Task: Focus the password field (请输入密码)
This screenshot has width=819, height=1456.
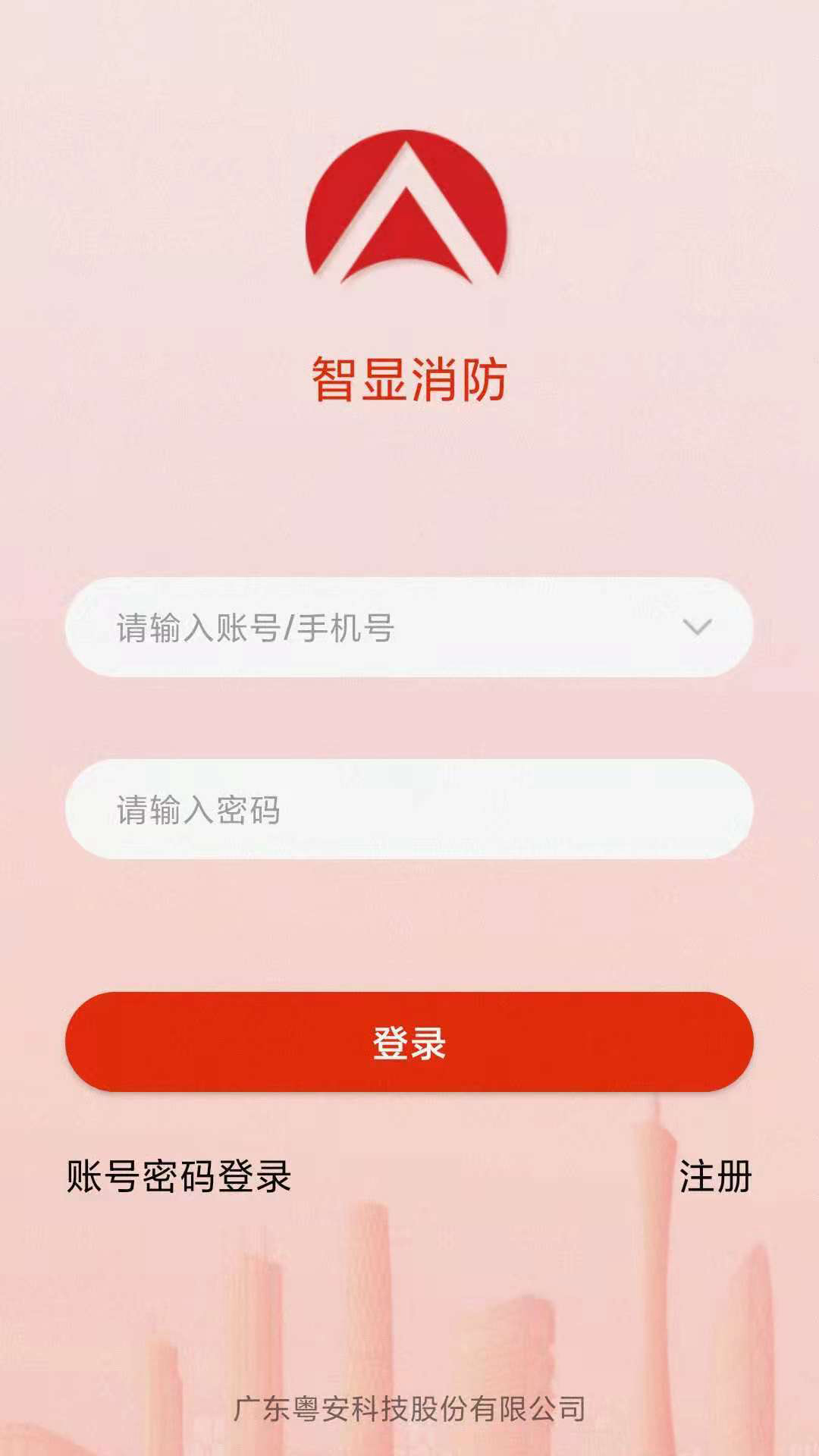Action: coord(409,809)
